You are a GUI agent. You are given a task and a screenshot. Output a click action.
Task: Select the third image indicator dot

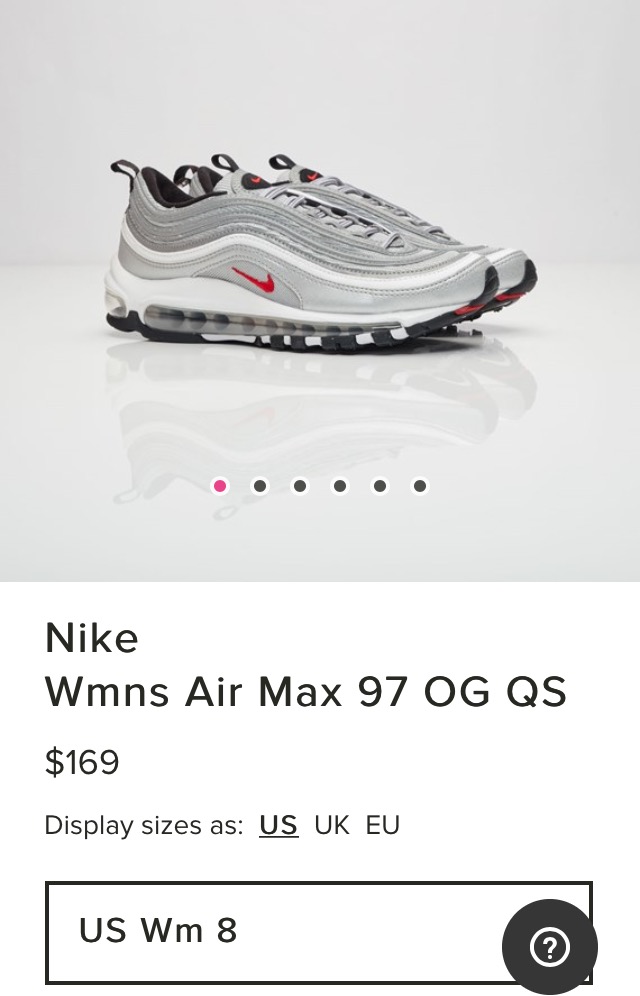(x=300, y=486)
